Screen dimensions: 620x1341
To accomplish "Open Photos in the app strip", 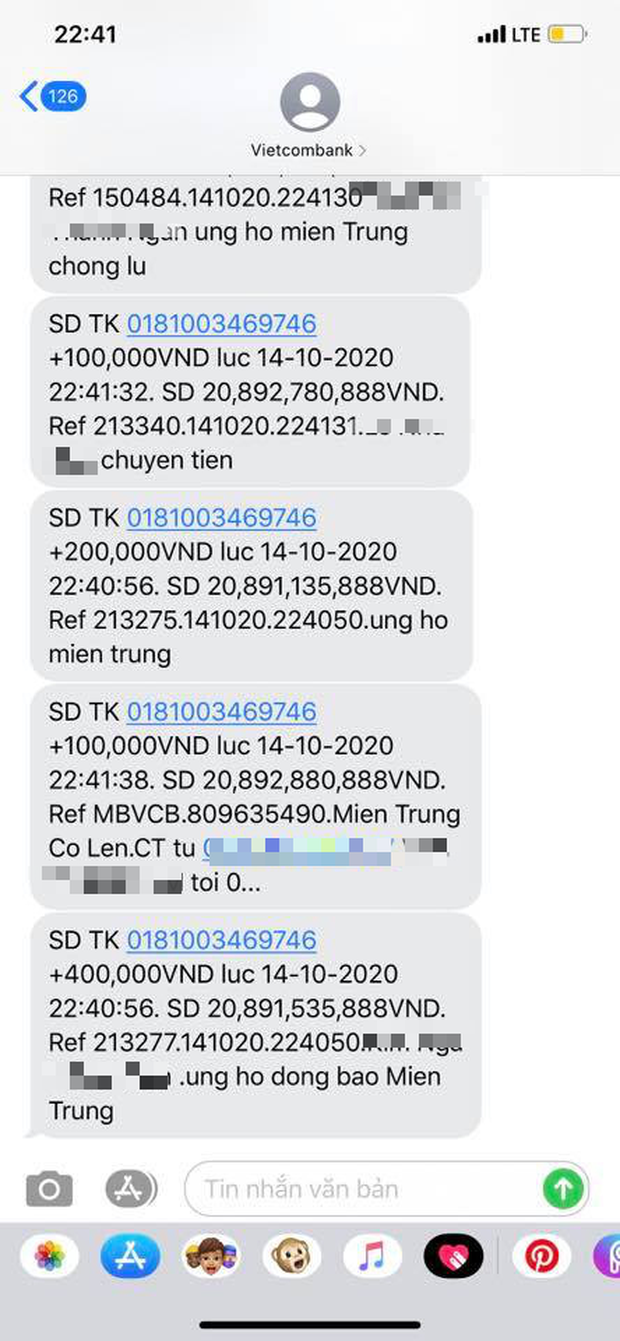I will tap(49, 1257).
